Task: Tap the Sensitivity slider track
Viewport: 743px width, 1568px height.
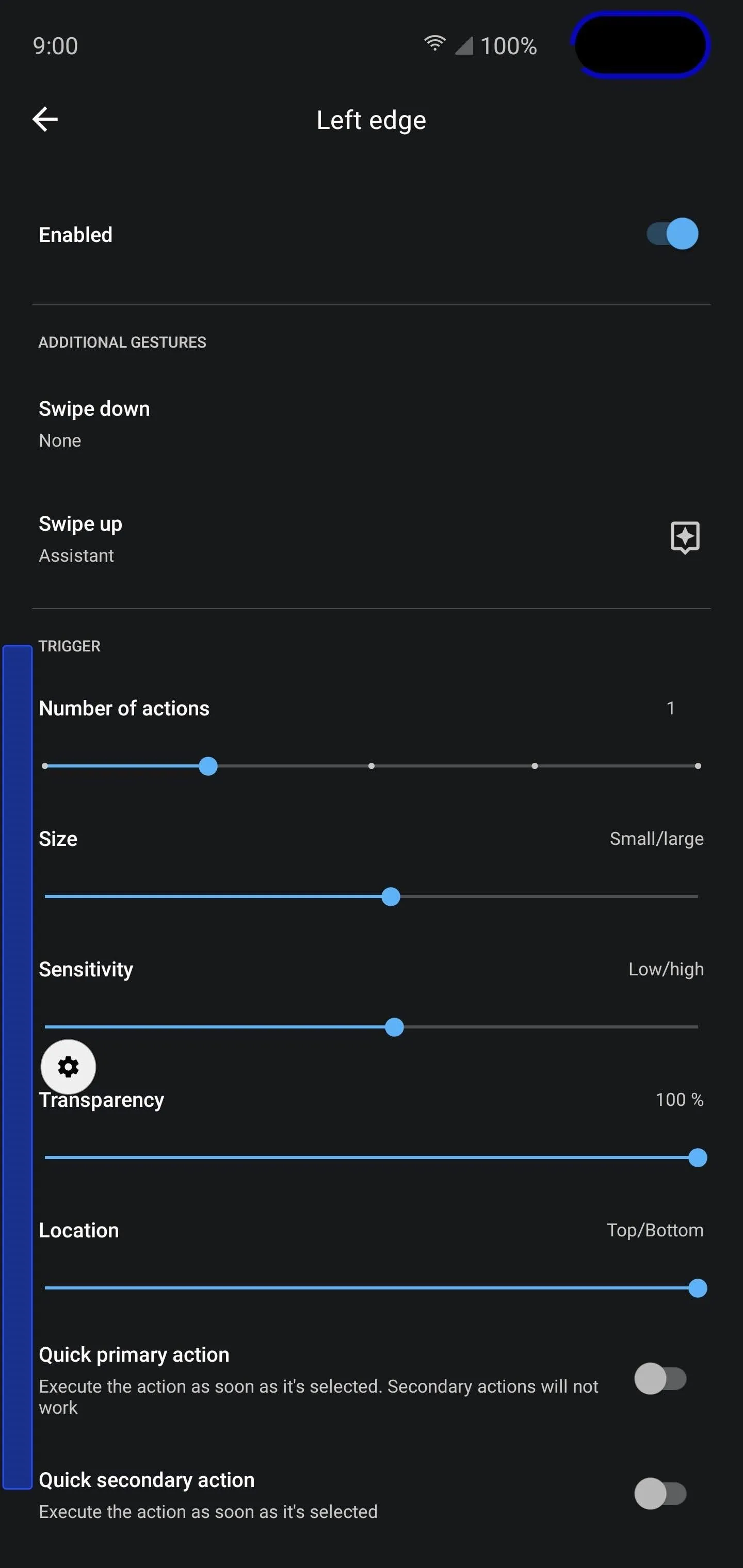Action: pyautogui.click(x=372, y=1027)
